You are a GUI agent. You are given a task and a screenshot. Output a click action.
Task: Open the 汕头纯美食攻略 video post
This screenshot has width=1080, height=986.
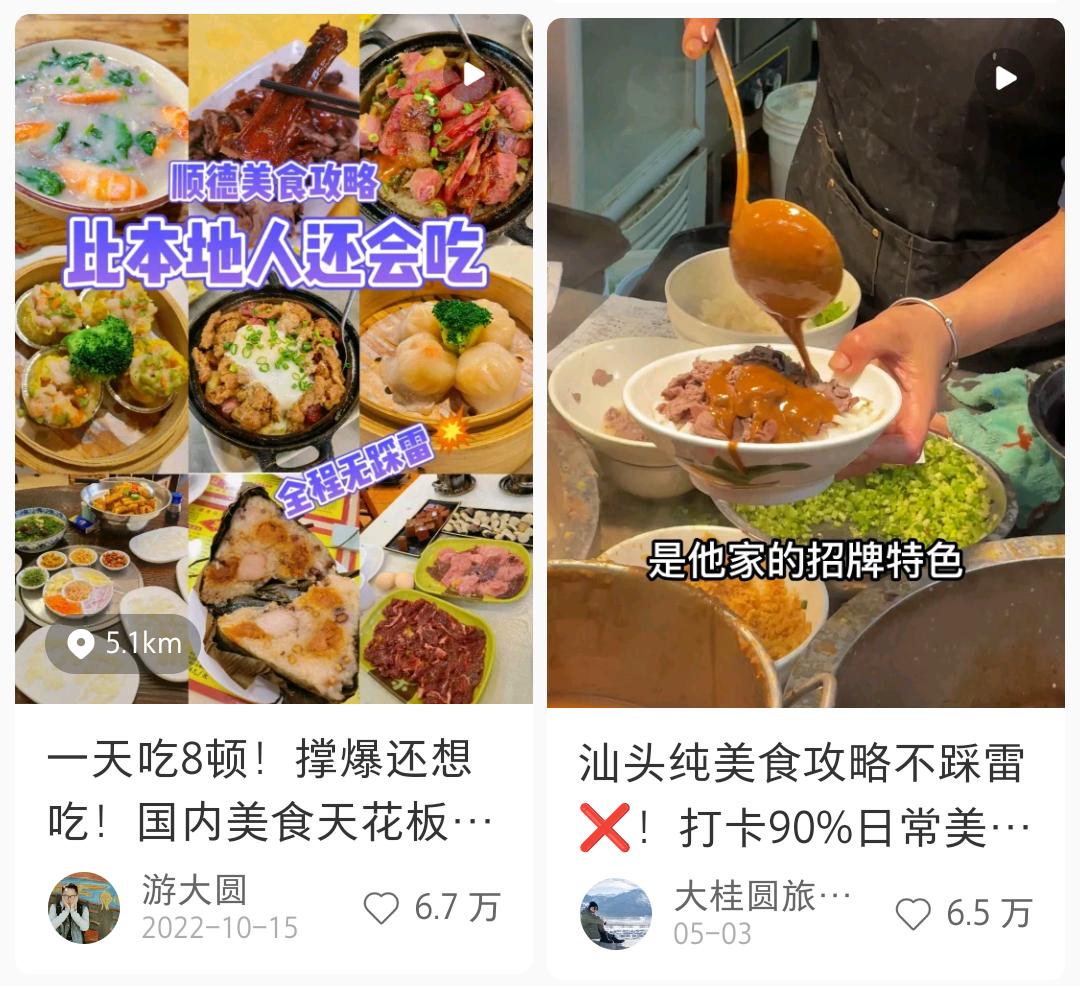tap(805, 360)
